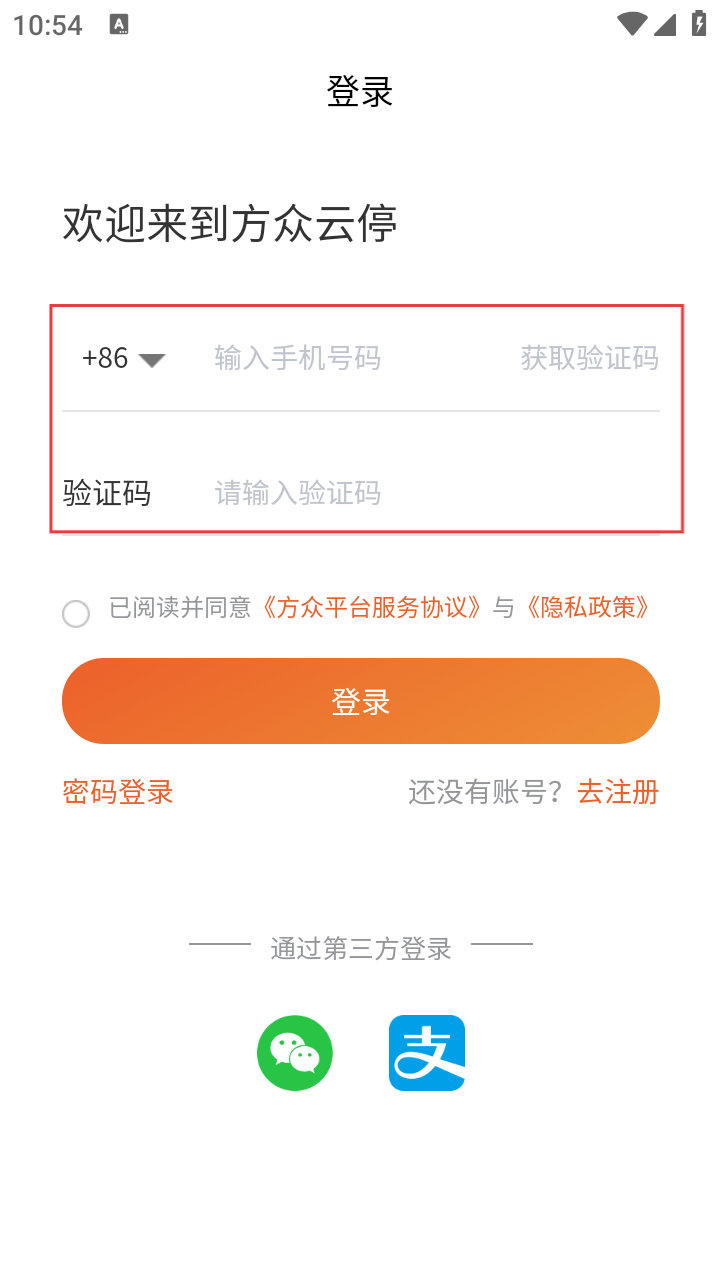Go to 去注册 to create an account

618,792
